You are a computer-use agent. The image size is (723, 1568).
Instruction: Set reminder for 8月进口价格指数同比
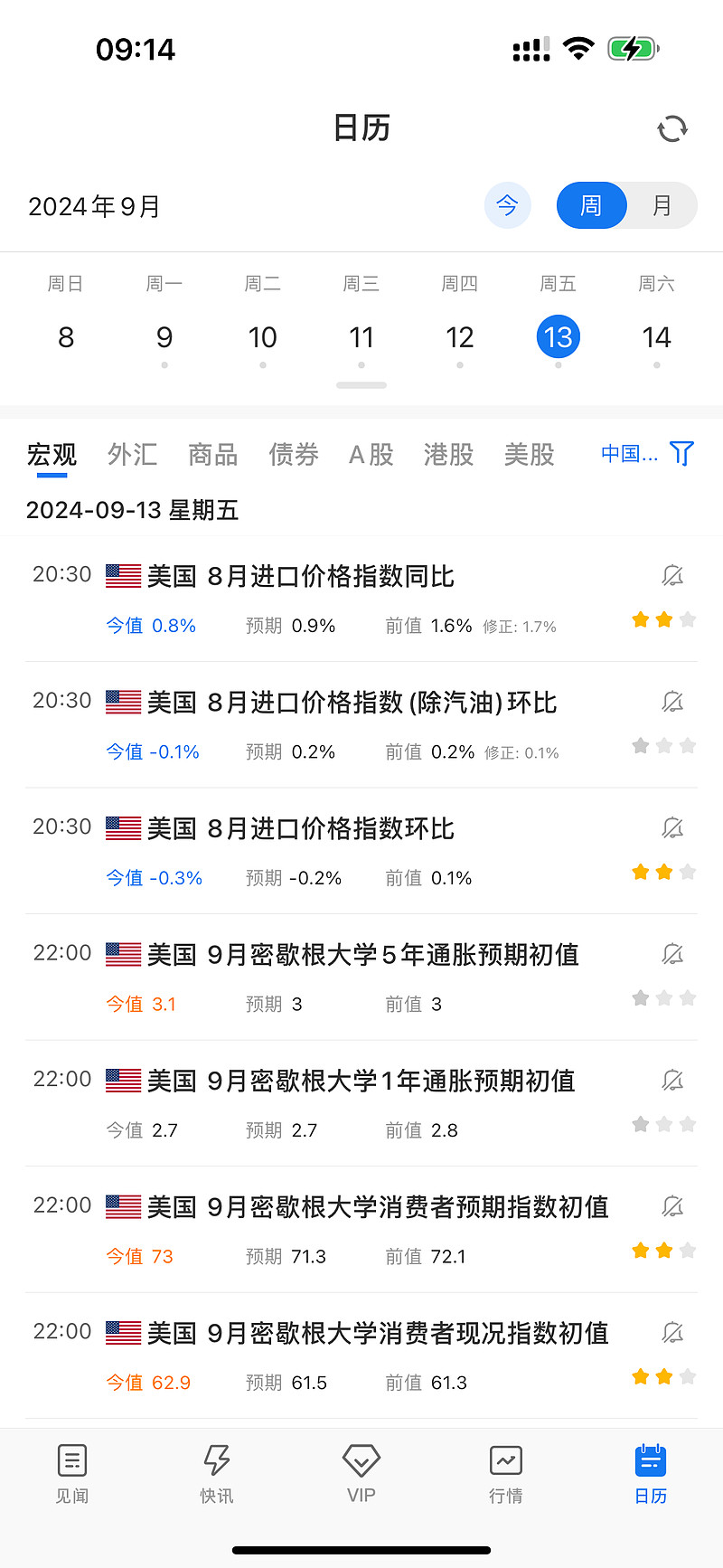(672, 575)
